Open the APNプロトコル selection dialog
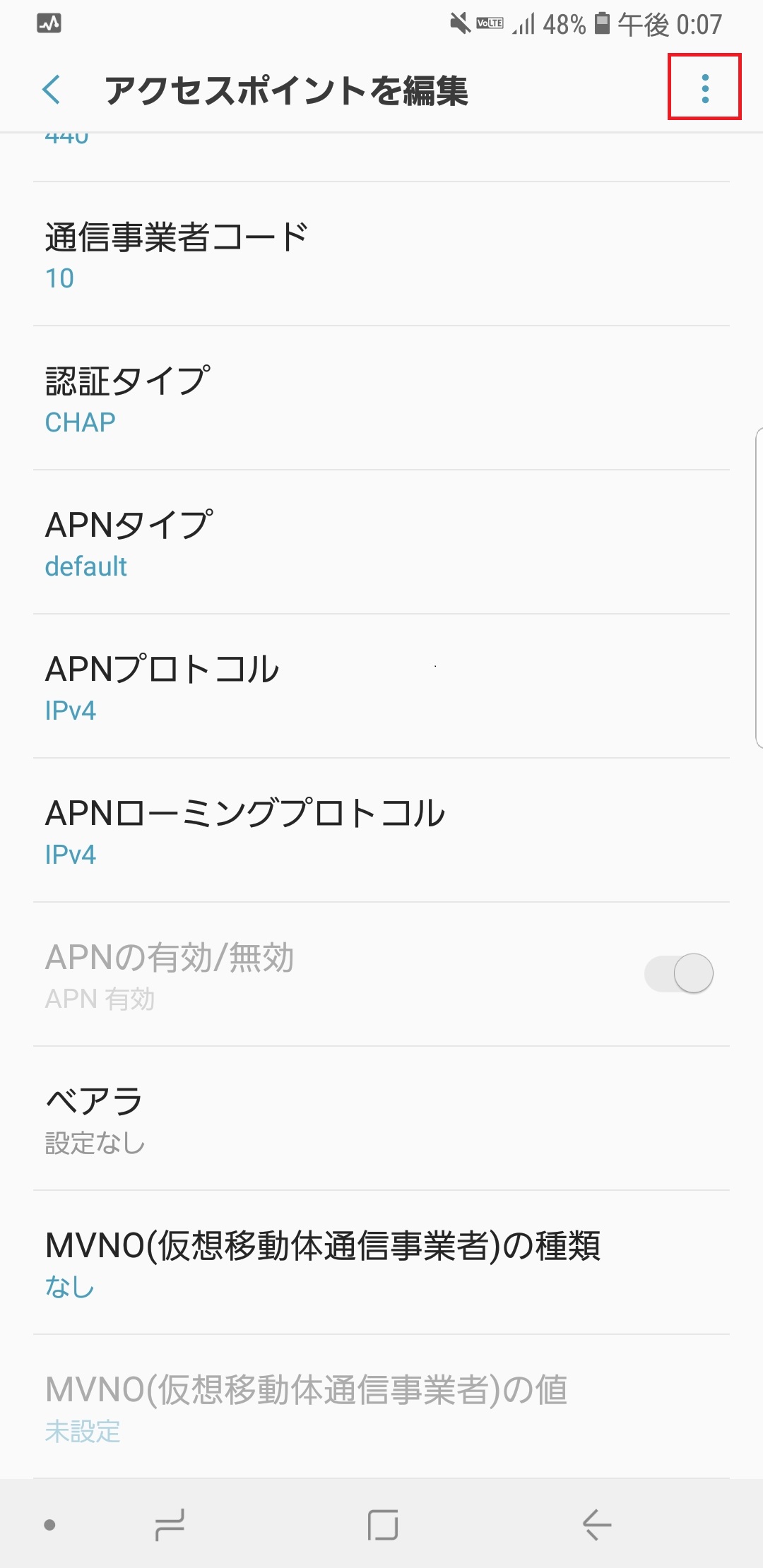Viewport: 763px width, 1568px height. (381, 689)
